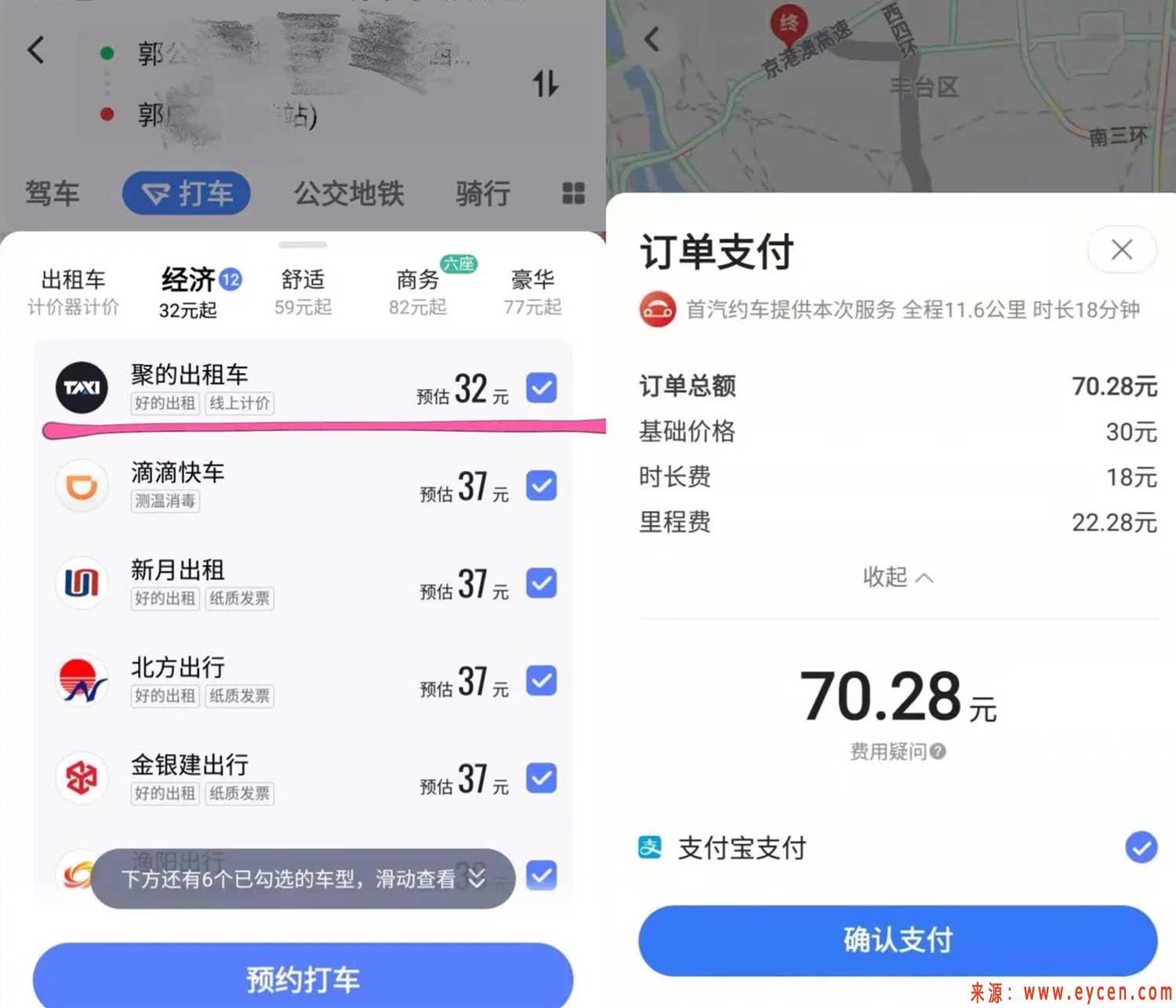
Task: Confirm payment with 确认支付
Action: click(897, 939)
